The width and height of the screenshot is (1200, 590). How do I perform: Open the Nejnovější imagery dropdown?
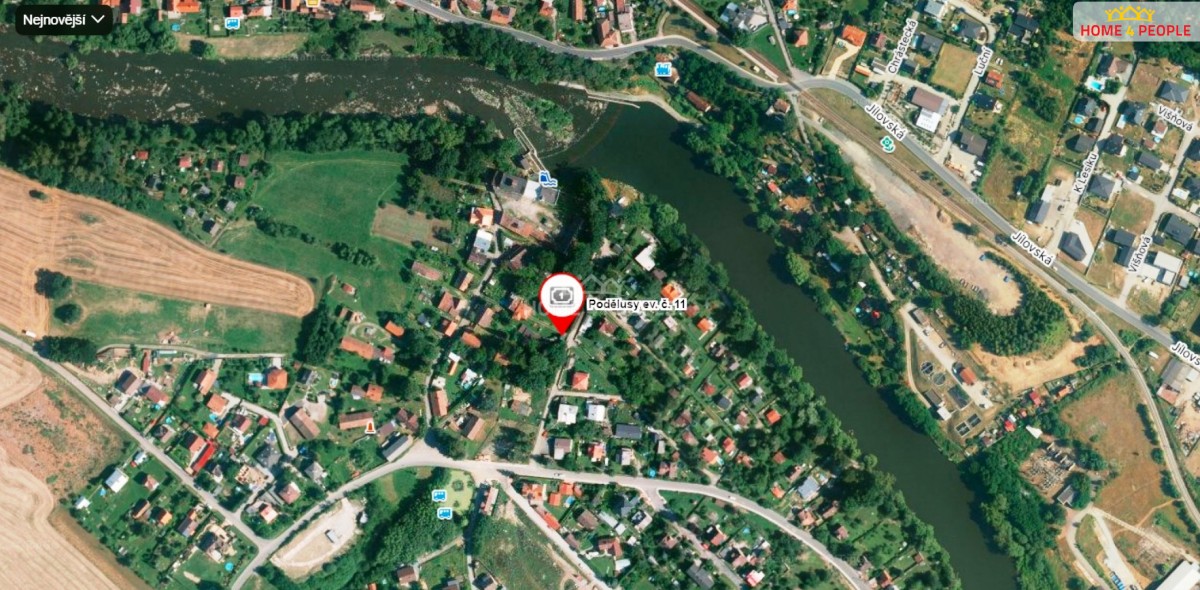click(64, 19)
